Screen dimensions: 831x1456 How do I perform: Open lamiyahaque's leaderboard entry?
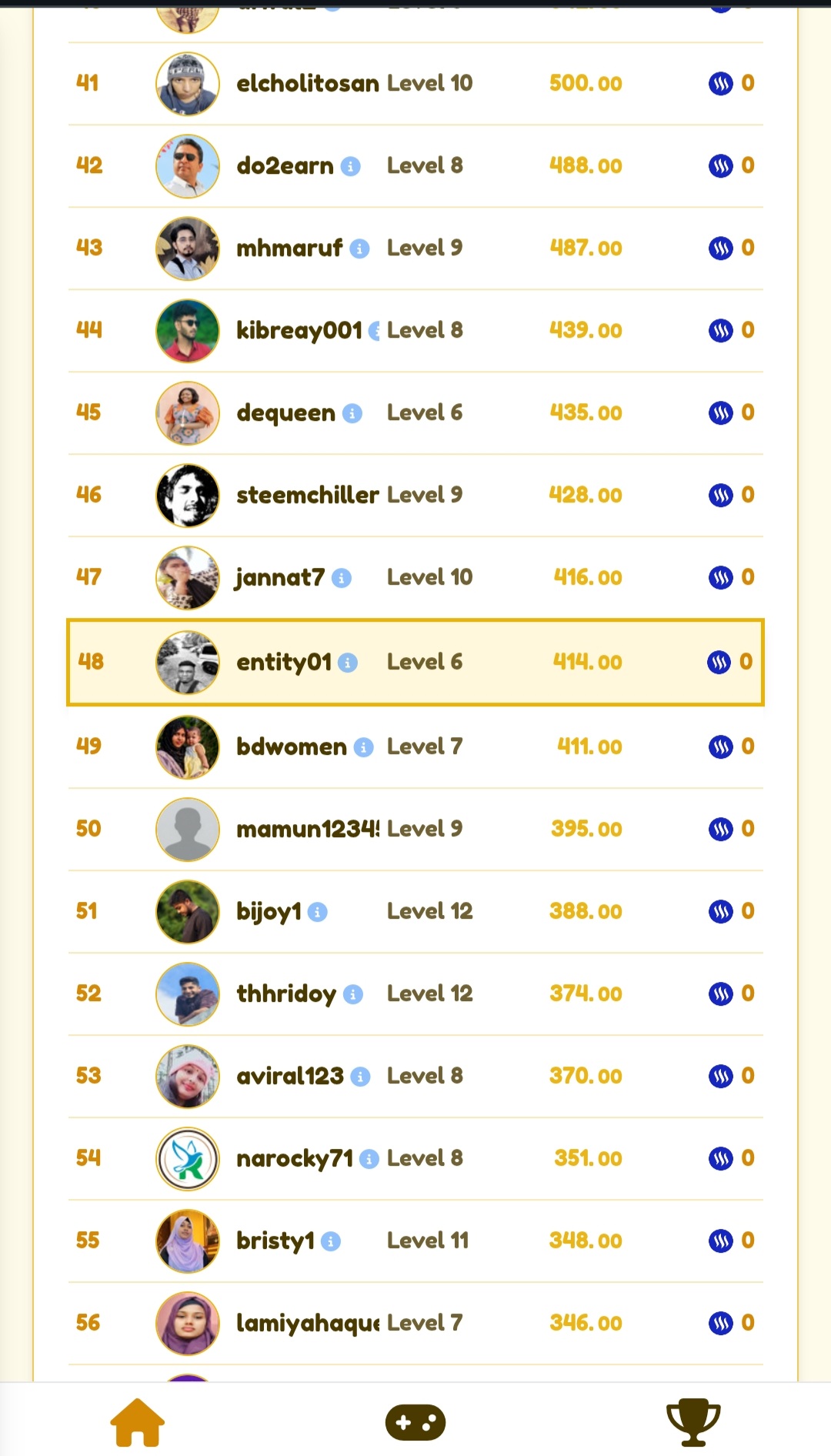tap(415, 1323)
